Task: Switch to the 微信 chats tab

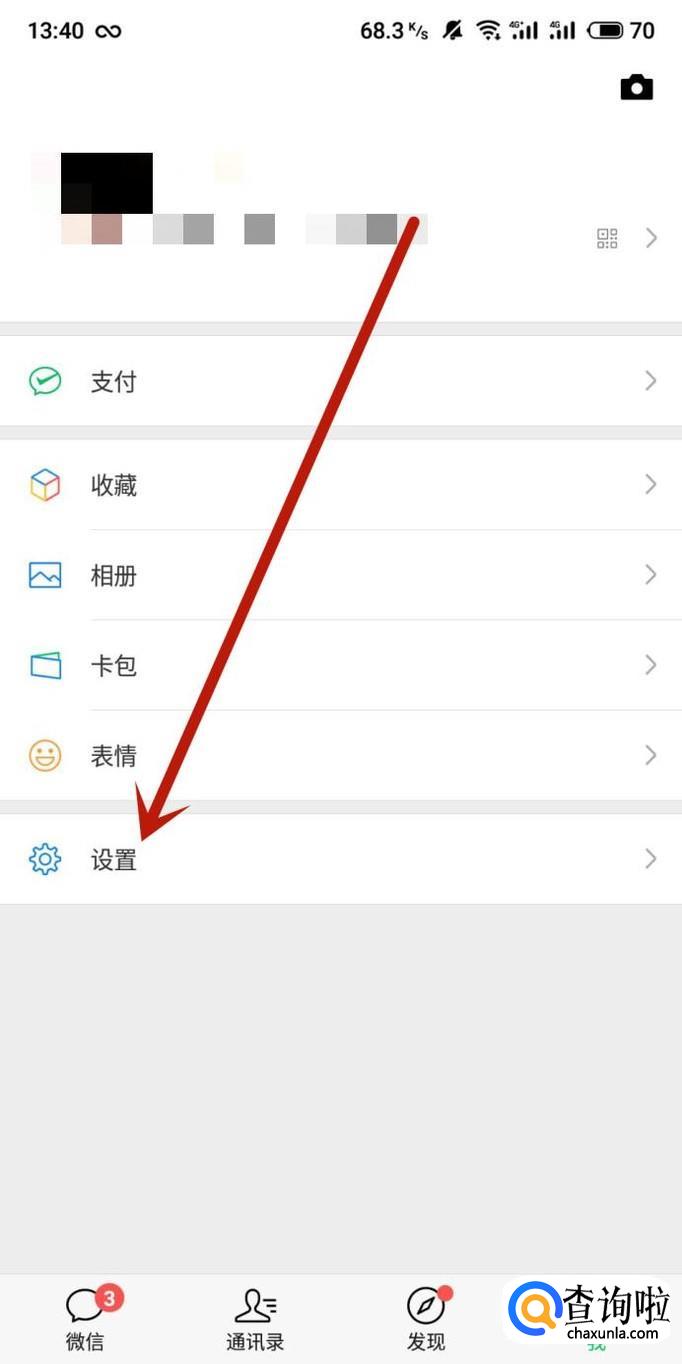Action: click(86, 1319)
